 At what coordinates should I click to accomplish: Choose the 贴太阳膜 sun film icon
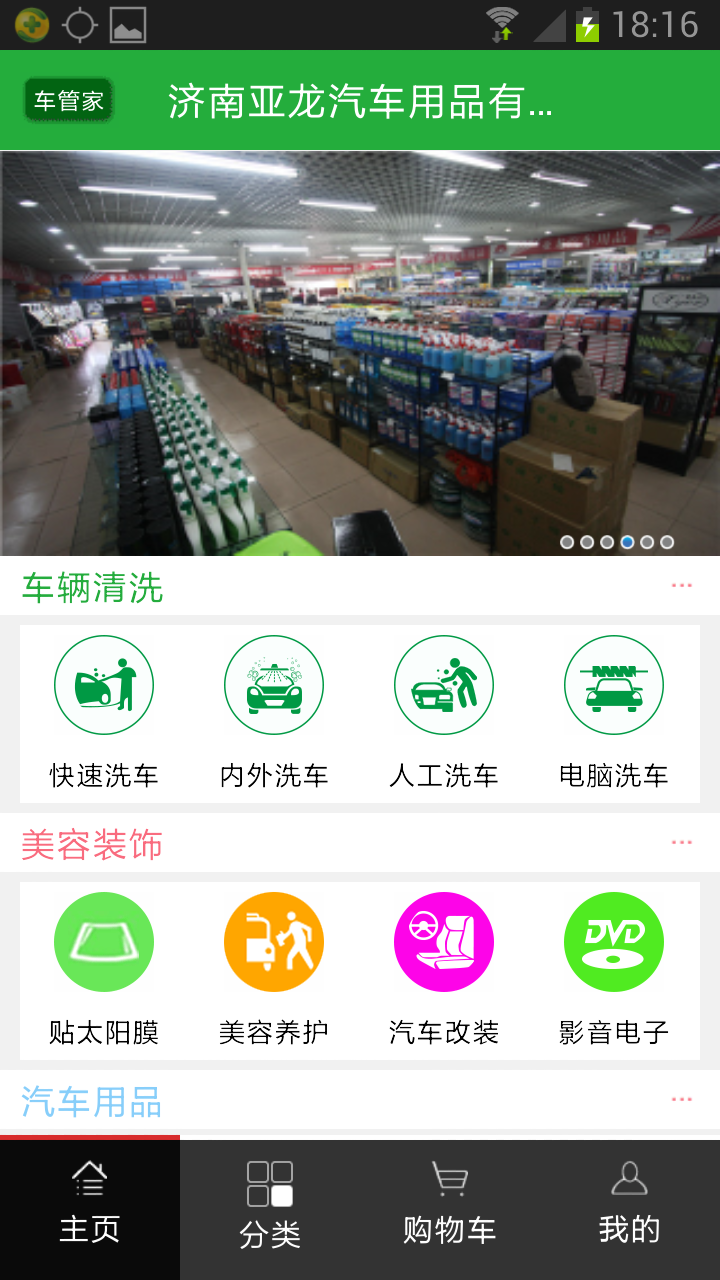(103, 941)
